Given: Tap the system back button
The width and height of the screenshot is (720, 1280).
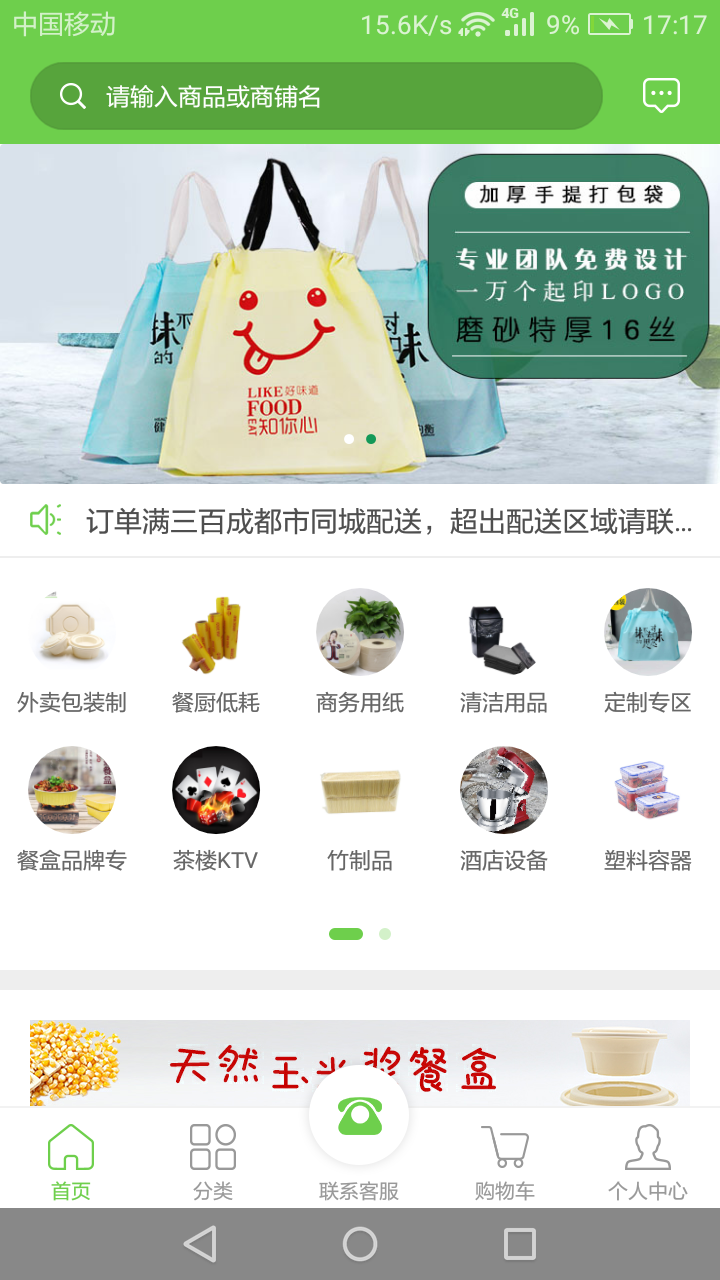Looking at the screenshot, I should [x=200, y=1244].
